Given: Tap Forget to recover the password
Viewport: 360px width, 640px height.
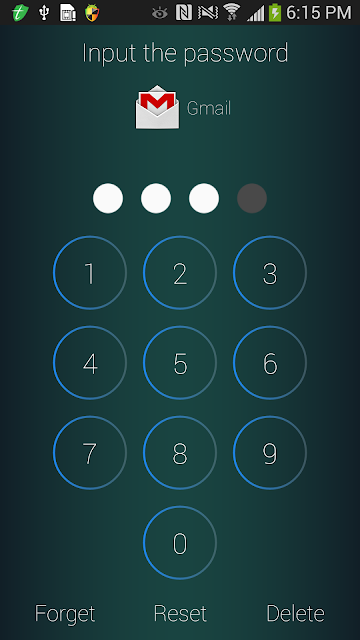Looking at the screenshot, I should [65, 614].
